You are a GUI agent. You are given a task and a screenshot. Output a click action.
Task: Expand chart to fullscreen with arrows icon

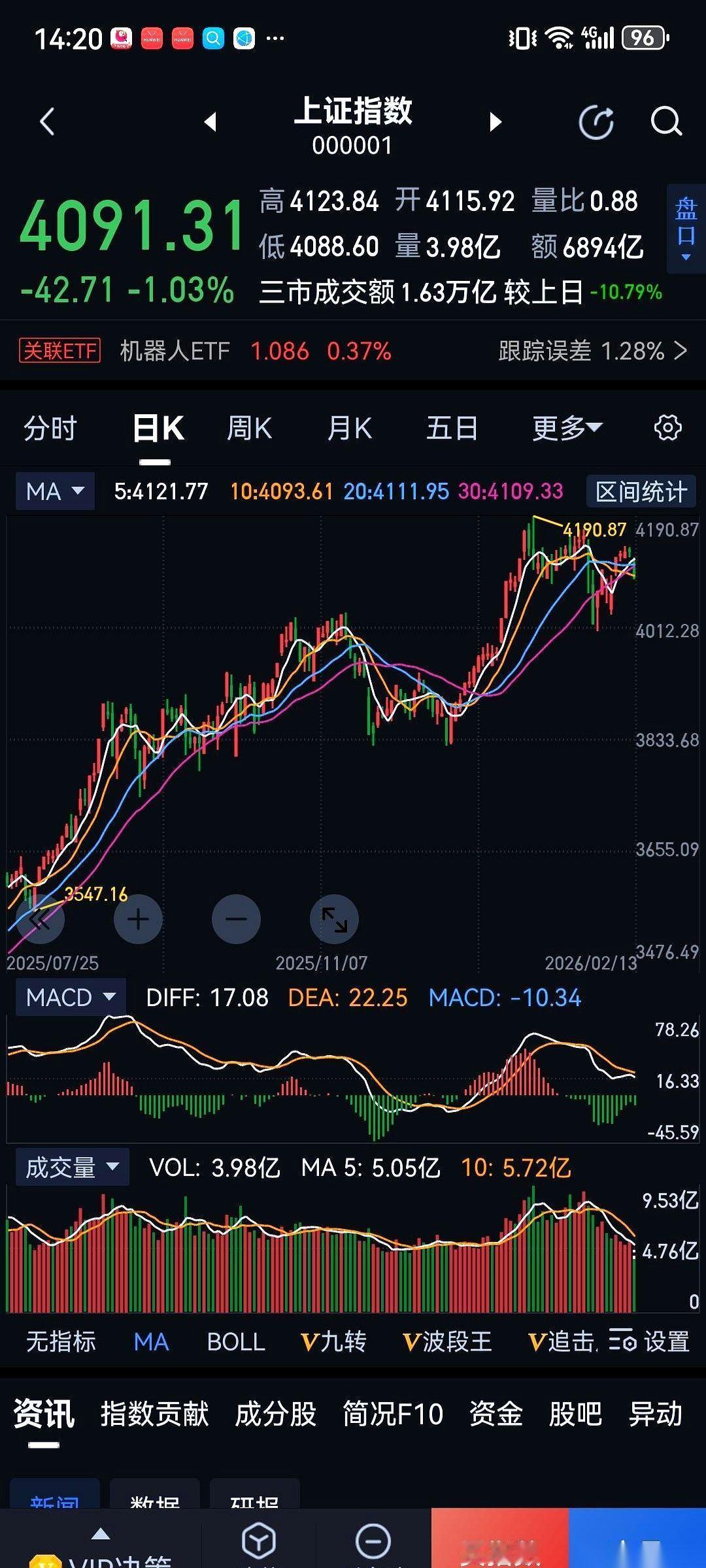(334, 919)
